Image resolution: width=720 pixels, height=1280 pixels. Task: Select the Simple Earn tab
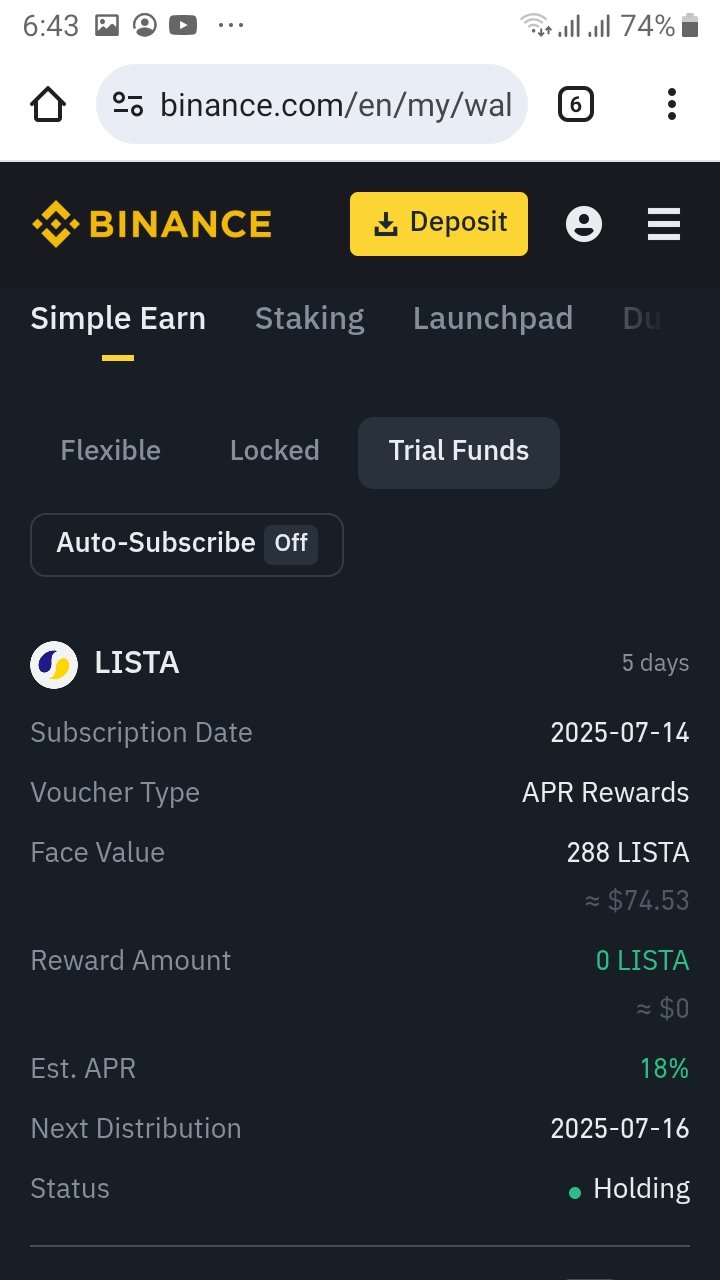(118, 319)
